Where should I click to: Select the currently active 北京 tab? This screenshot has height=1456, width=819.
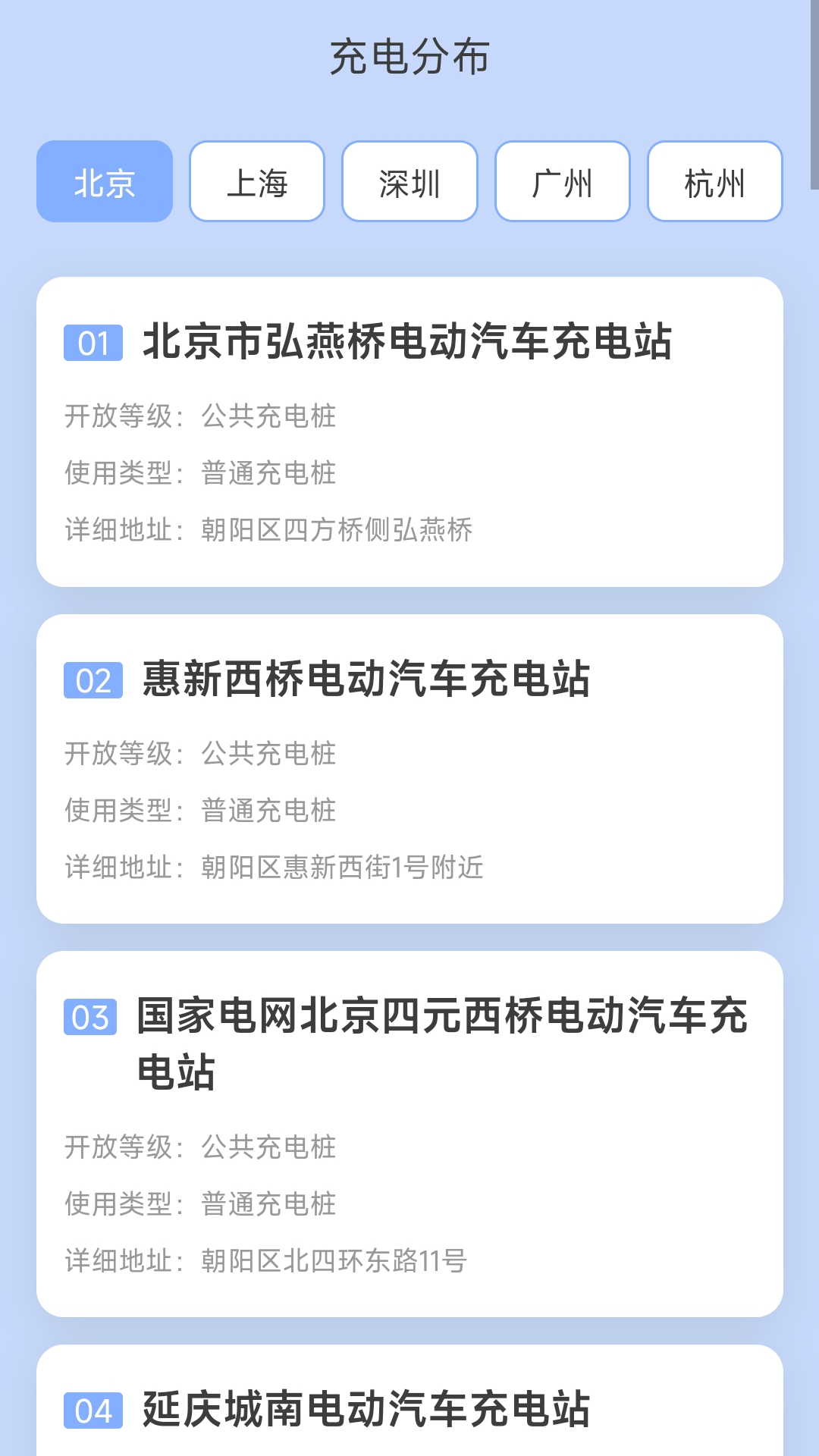pos(103,181)
